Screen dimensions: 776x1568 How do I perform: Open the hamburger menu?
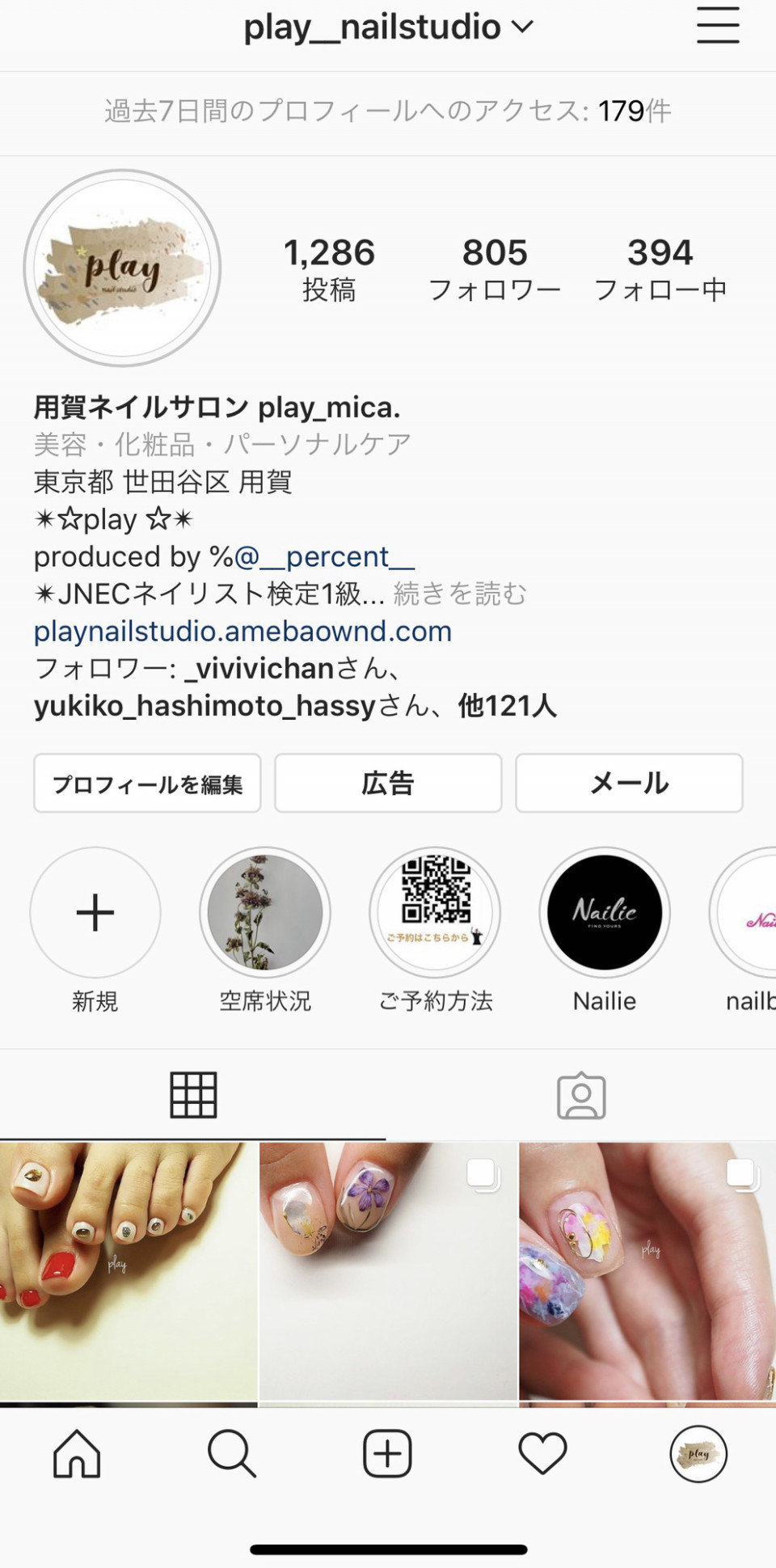pos(718,25)
